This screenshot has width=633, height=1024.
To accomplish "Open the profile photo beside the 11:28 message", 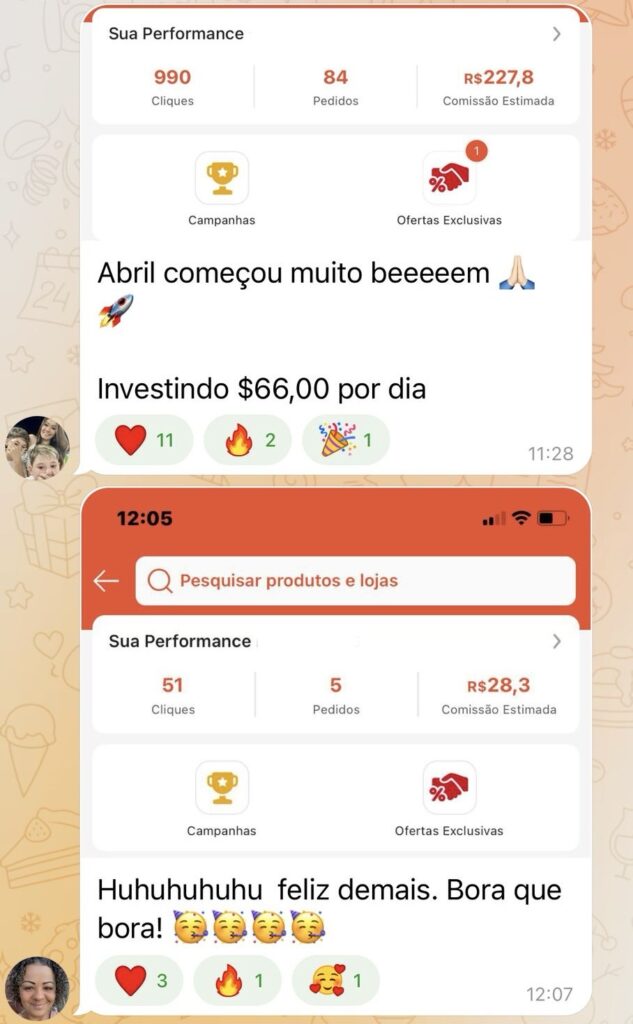I will [37, 447].
